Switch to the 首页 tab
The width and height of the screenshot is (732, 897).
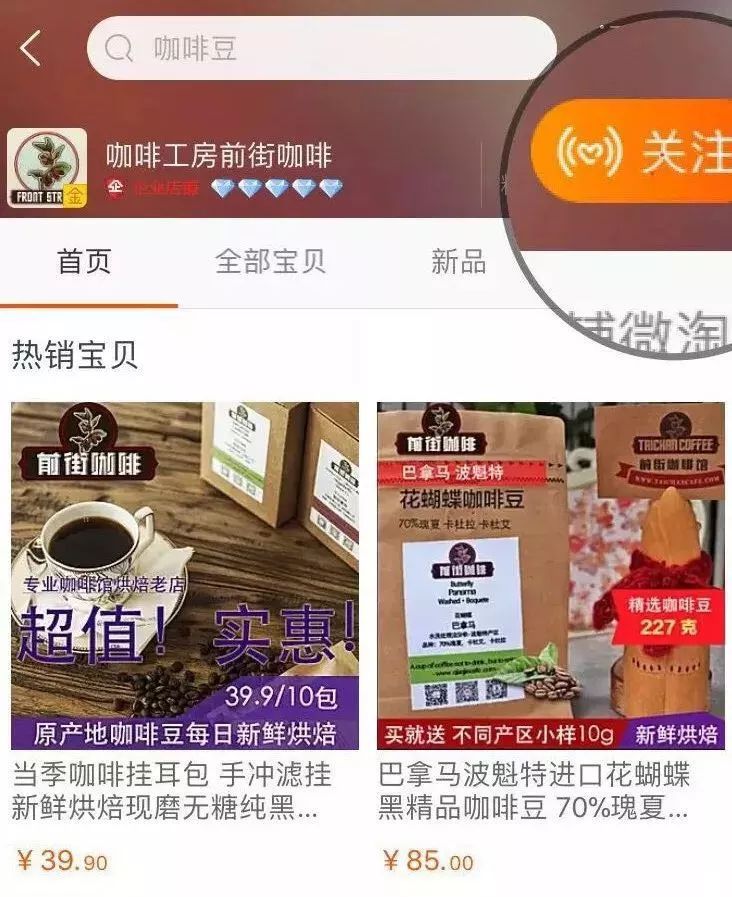point(84,262)
